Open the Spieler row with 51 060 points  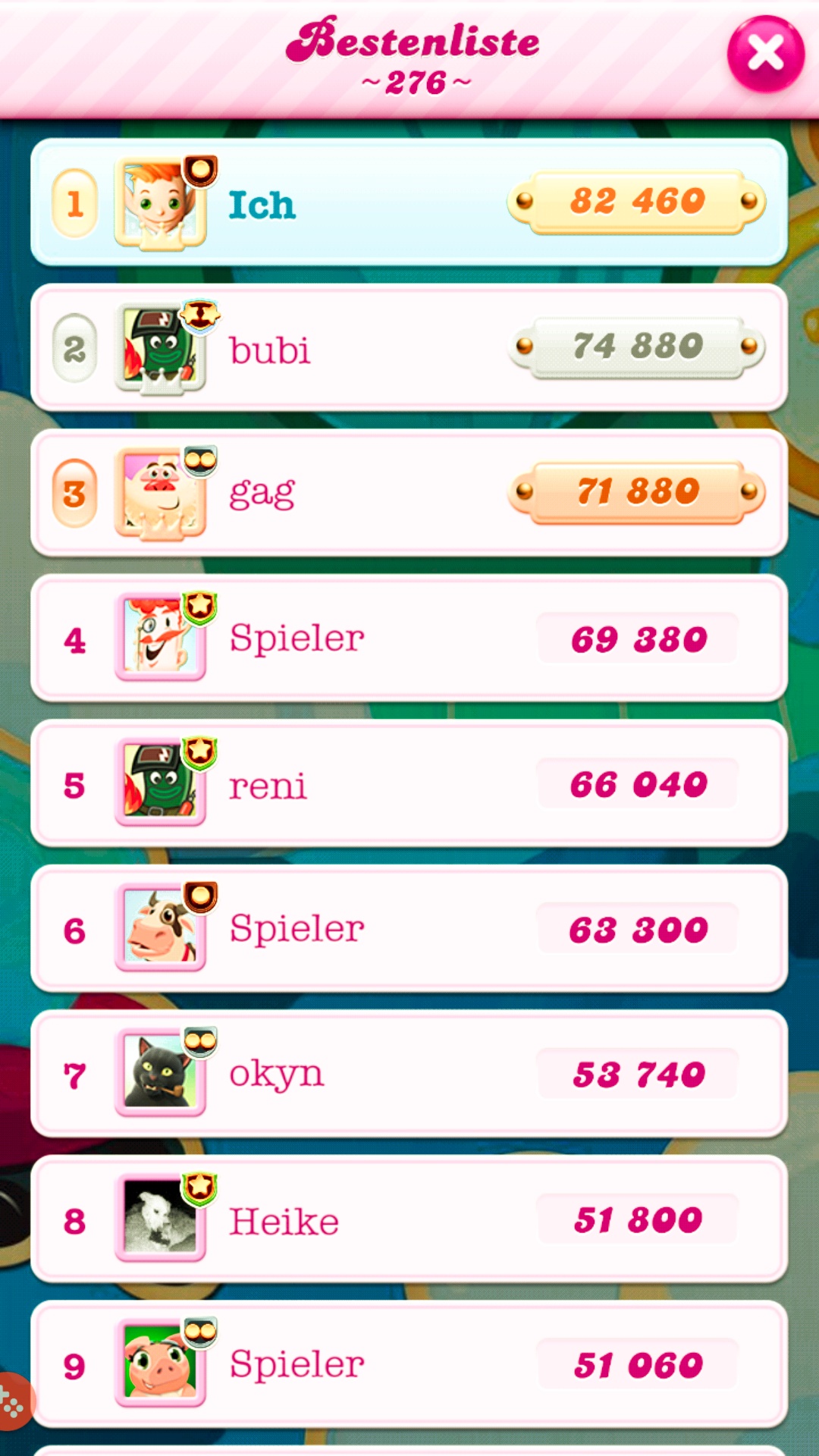pos(409,1365)
